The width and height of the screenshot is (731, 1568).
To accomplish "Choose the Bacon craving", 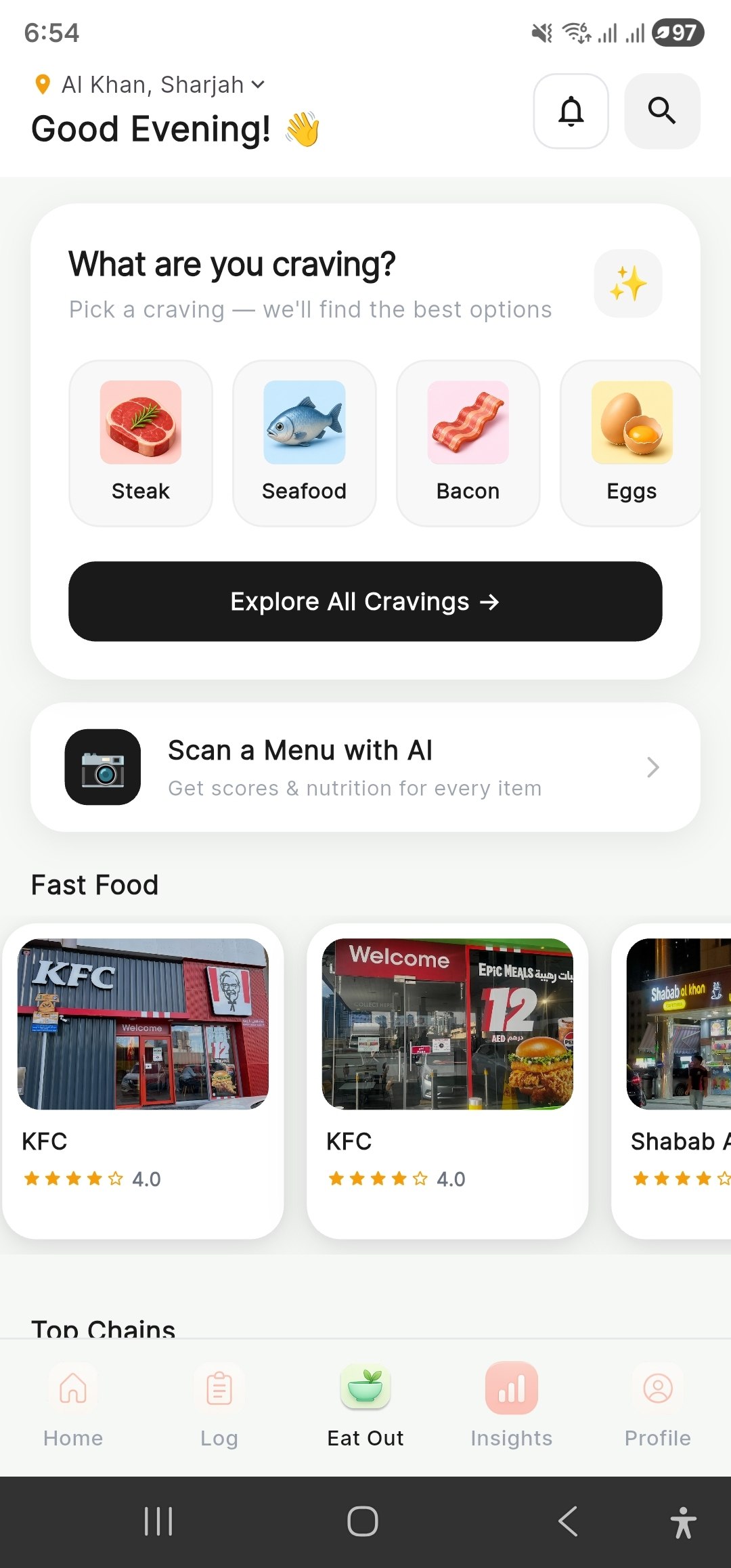I will tap(468, 443).
